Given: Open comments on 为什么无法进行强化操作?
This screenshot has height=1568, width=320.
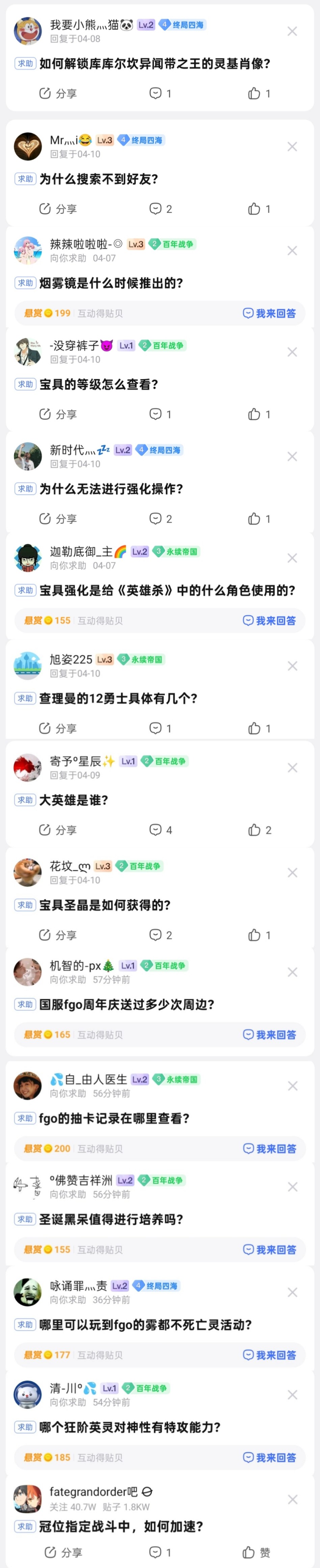Looking at the screenshot, I should [x=161, y=519].
